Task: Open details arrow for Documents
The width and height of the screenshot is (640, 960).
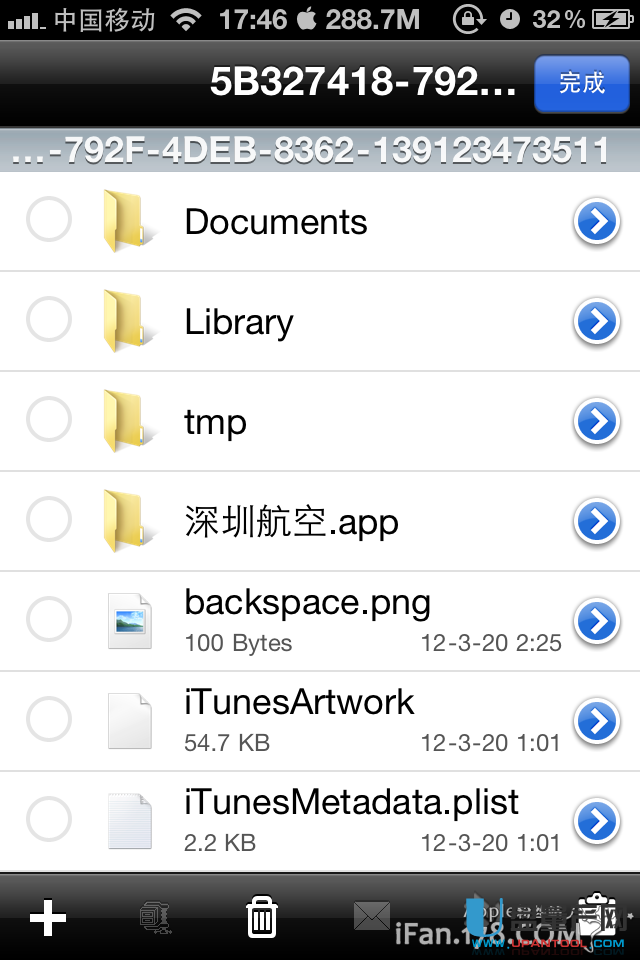Action: point(597,222)
